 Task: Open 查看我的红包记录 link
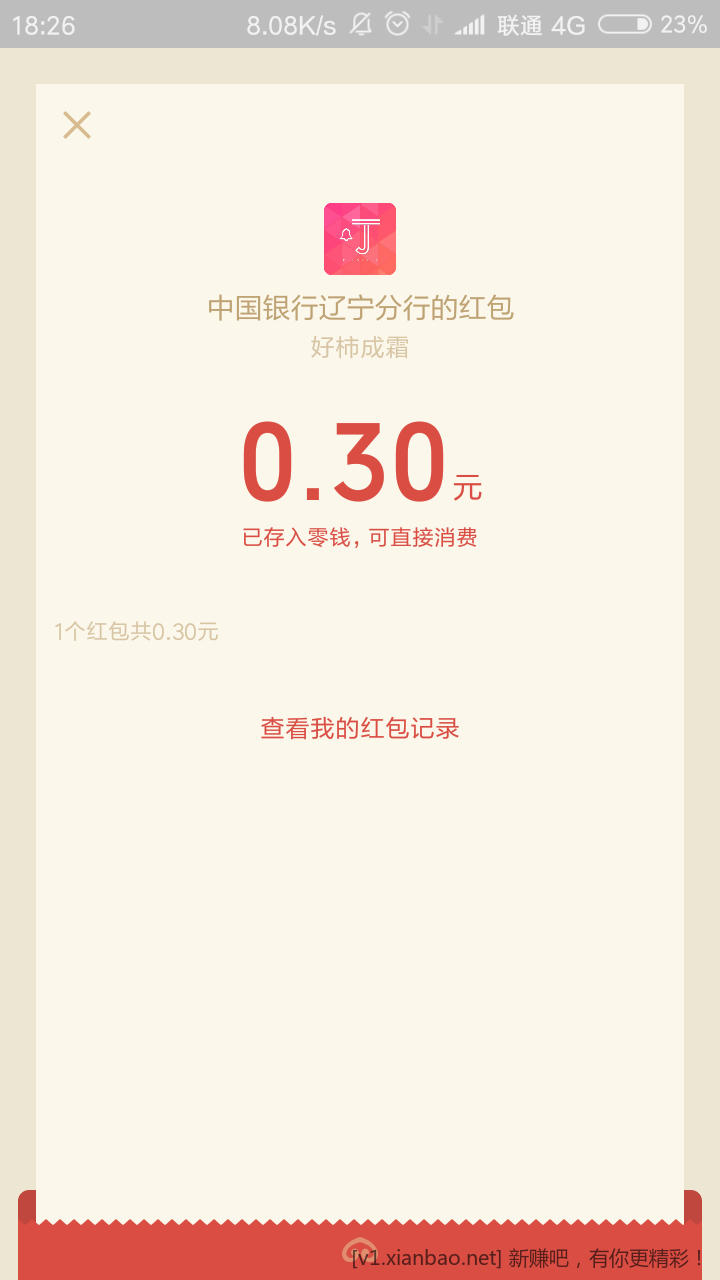click(360, 728)
